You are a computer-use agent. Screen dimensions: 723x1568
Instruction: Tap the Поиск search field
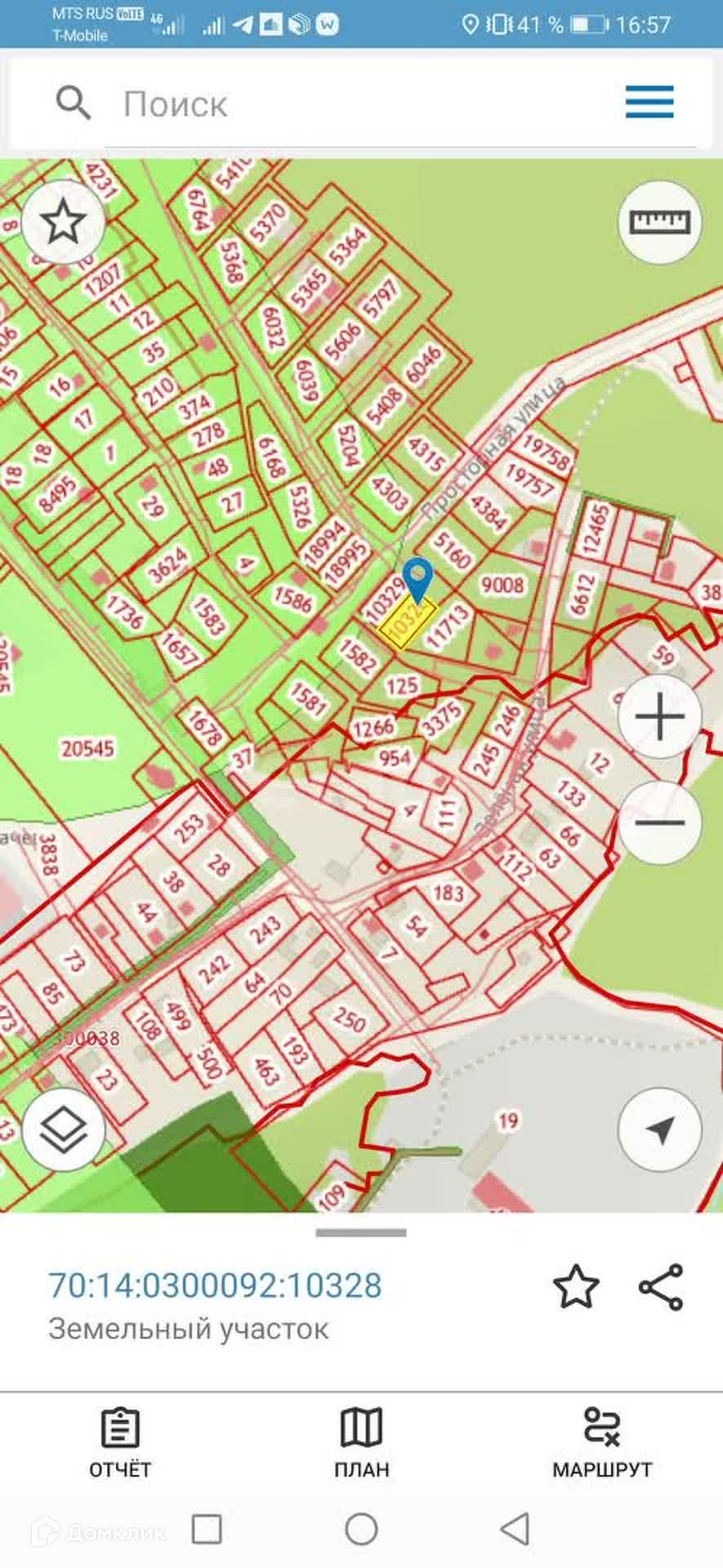coord(359,104)
